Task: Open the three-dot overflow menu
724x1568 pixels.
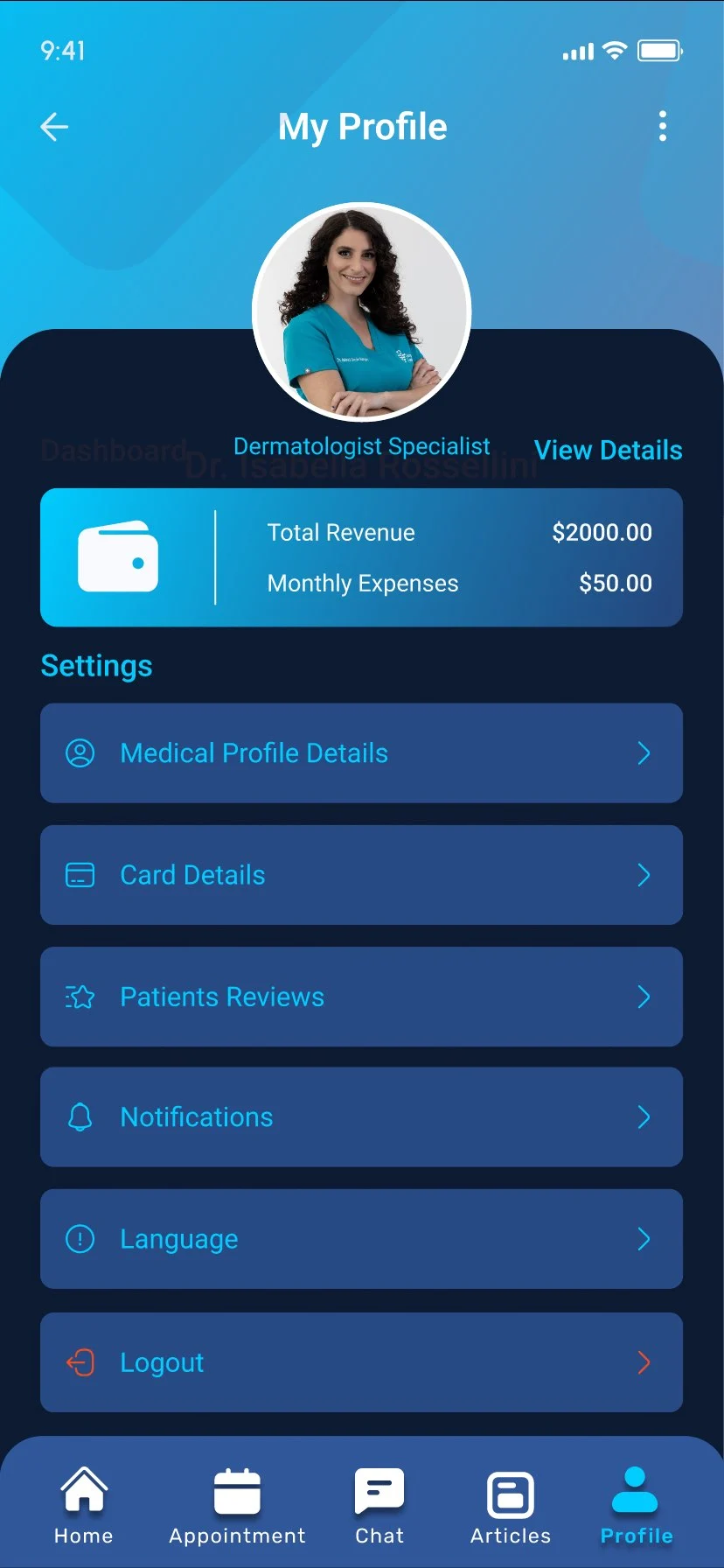Action: pyautogui.click(x=663, y=126)
